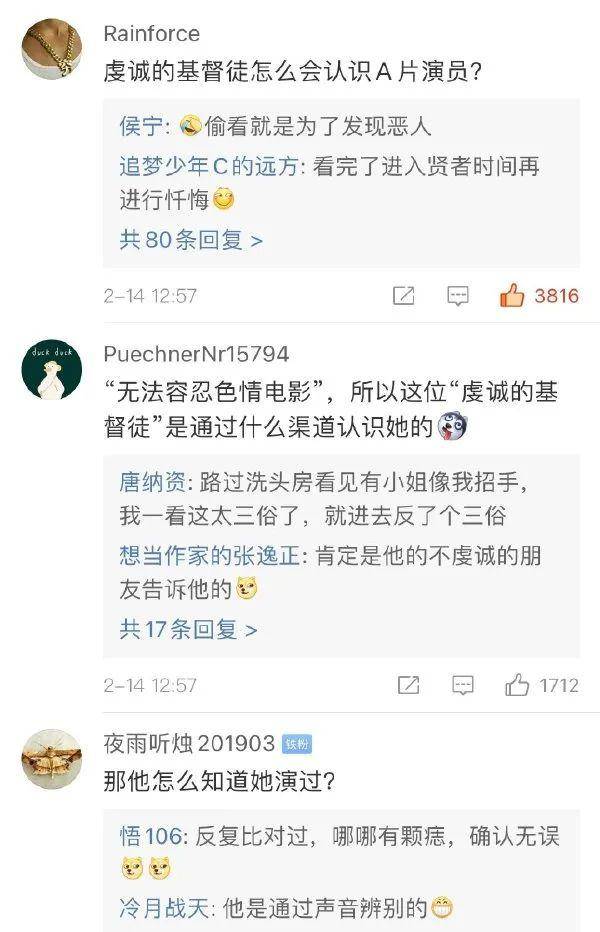Like Rainforce's comment with 3816 likes
The image size is (600, 932).
[513, 296]
